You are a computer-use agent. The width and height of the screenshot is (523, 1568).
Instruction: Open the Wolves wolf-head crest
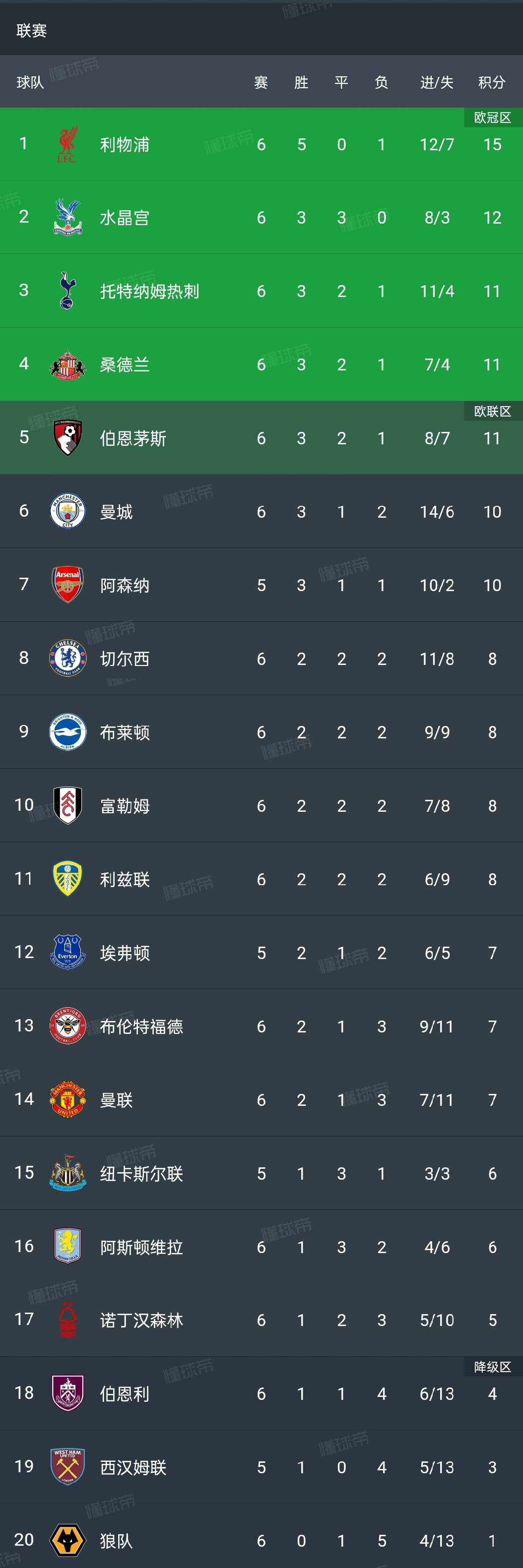click(x=67, y=1541)
